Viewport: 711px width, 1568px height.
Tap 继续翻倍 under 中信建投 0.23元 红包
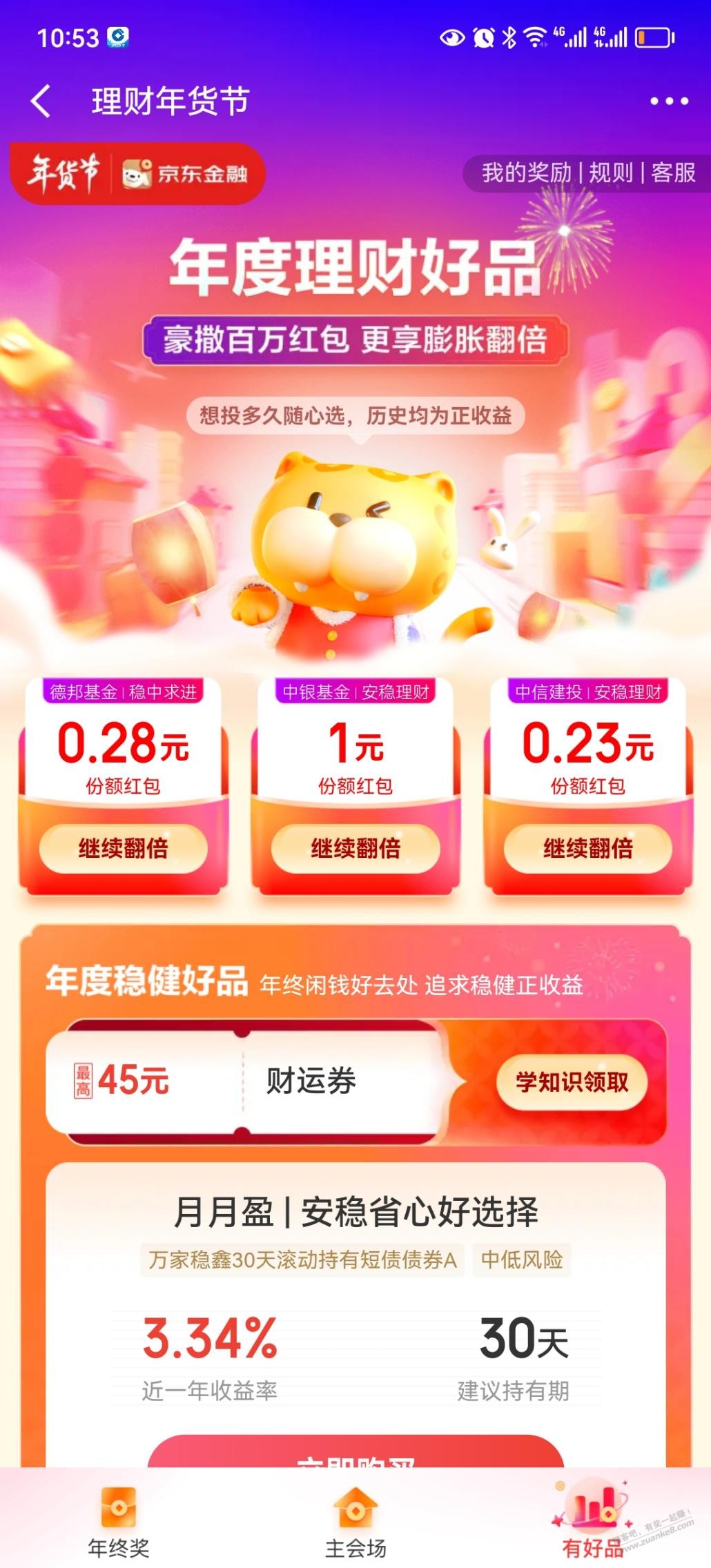tap(587, 847)
